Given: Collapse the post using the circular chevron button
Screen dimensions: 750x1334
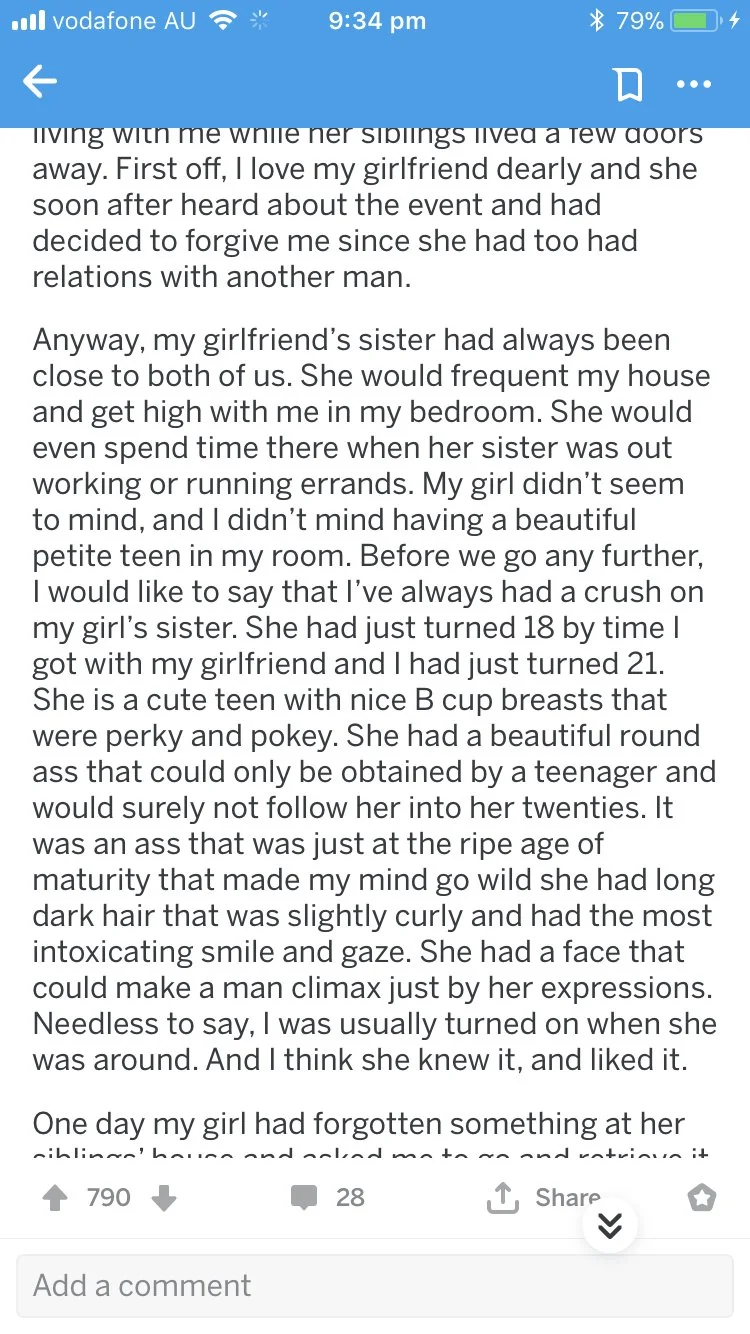Looking at the screenshot, I should tap(610, 1225).
